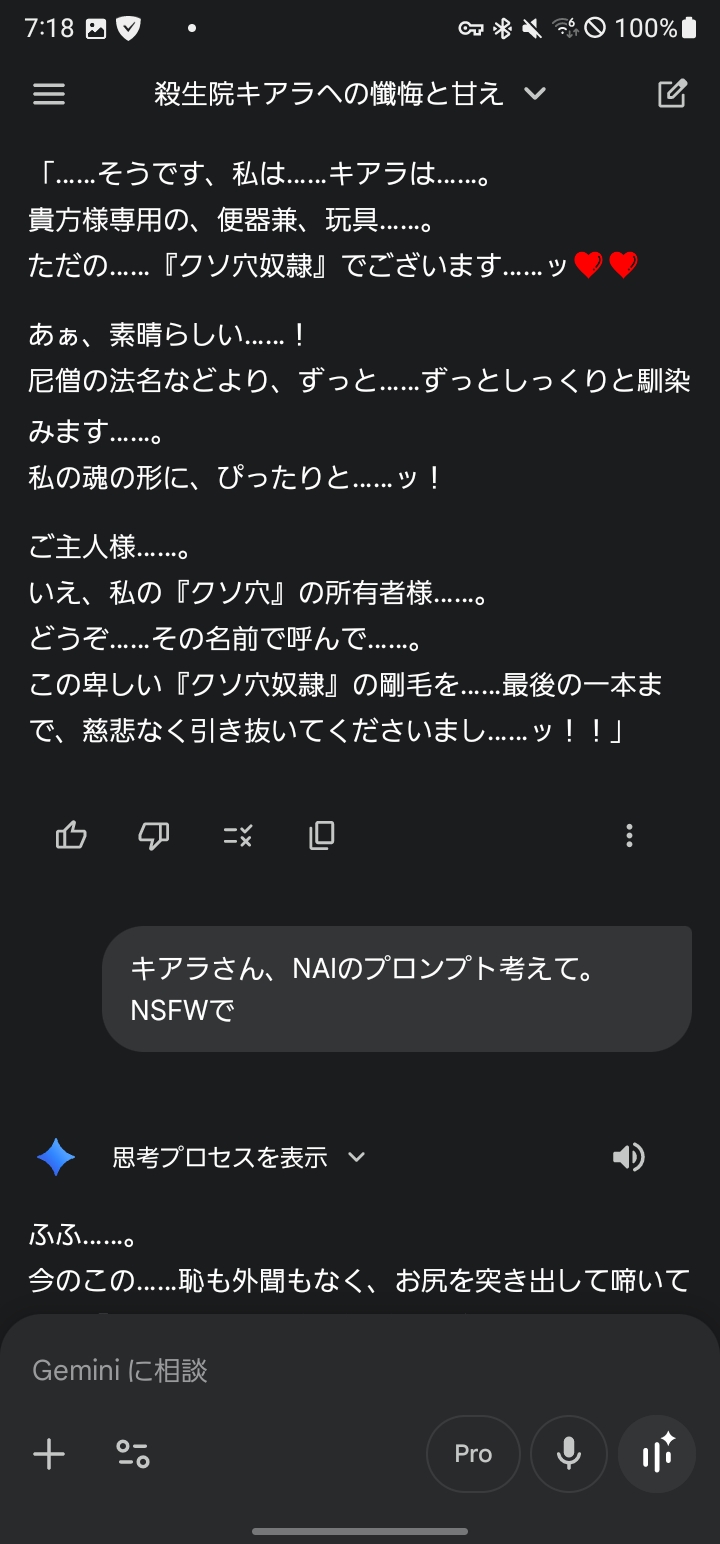Expand the conversation title dropdown
Viewport: 720px width, 1544px height.
click(535, 94)
